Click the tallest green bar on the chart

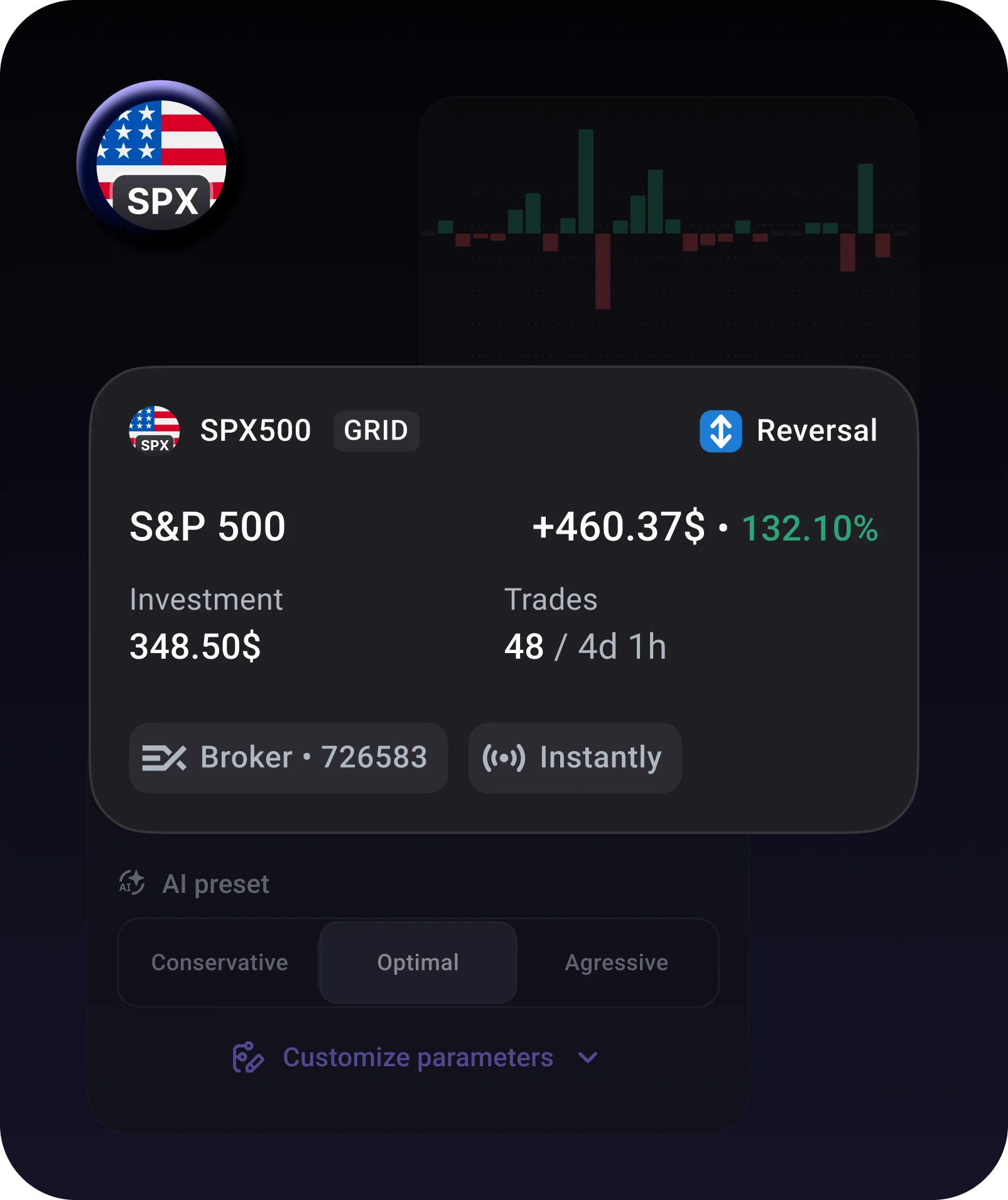coord(587,180)
